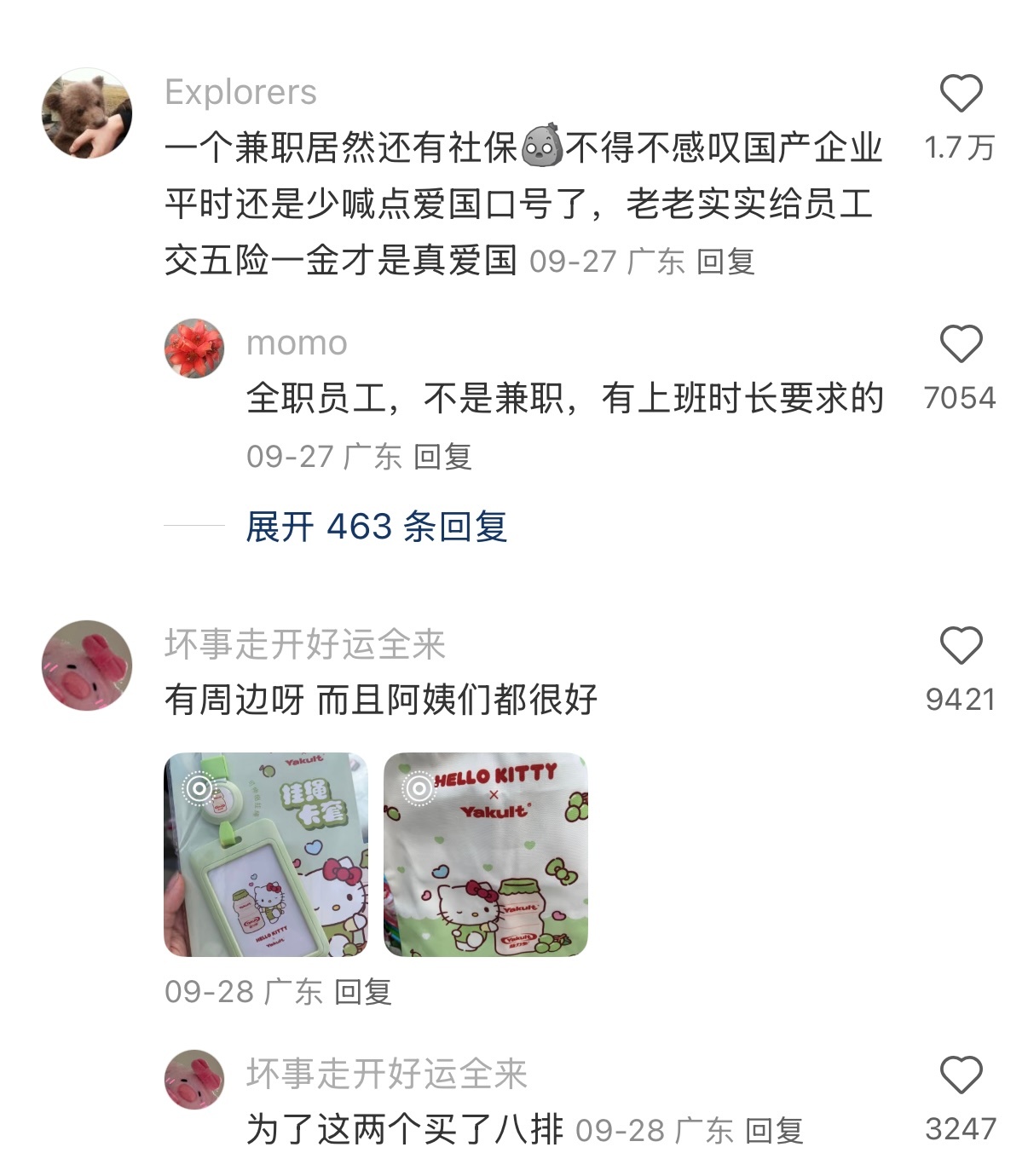The image size is (1028, 1176).
Task: Open momo's red flower avatar
Action: pos(194,348)
